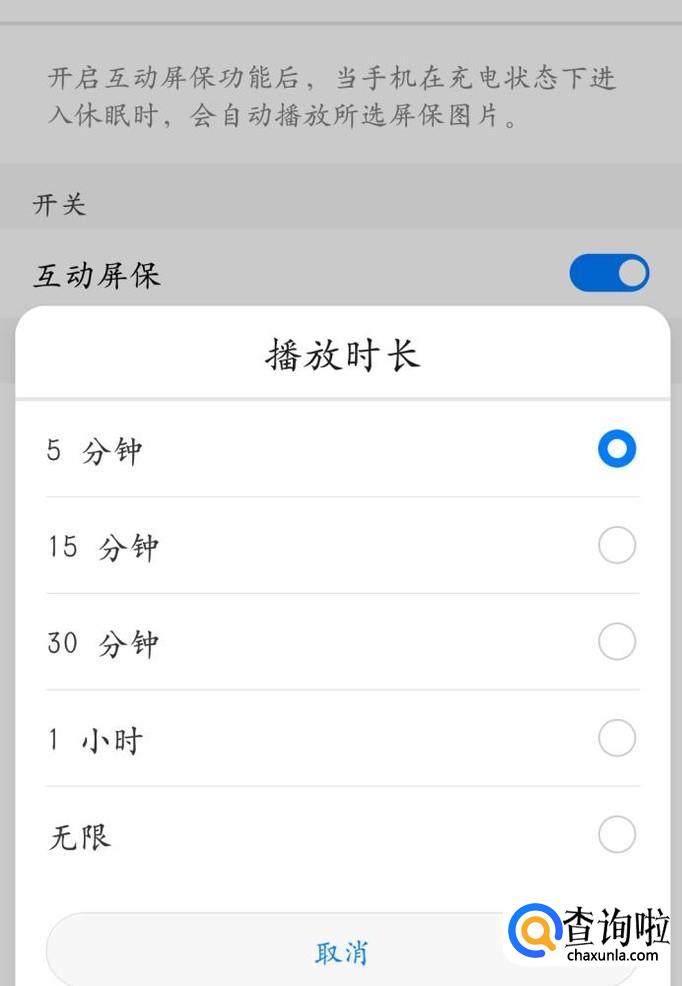Image resolution: width=682 pixels, height=986 pixels.
Task: Choose 15 分钟 as playback duration
Action: (616, 546)
